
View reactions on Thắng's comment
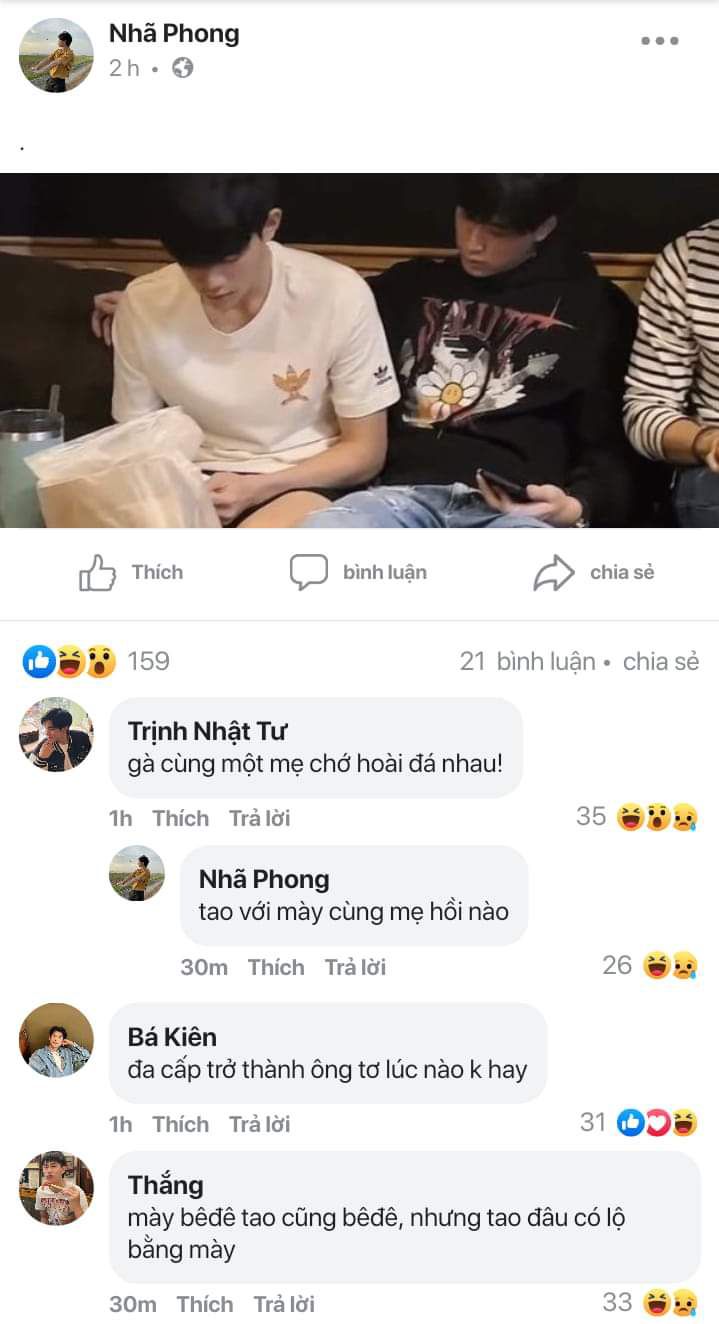(x=650, y=1302)
